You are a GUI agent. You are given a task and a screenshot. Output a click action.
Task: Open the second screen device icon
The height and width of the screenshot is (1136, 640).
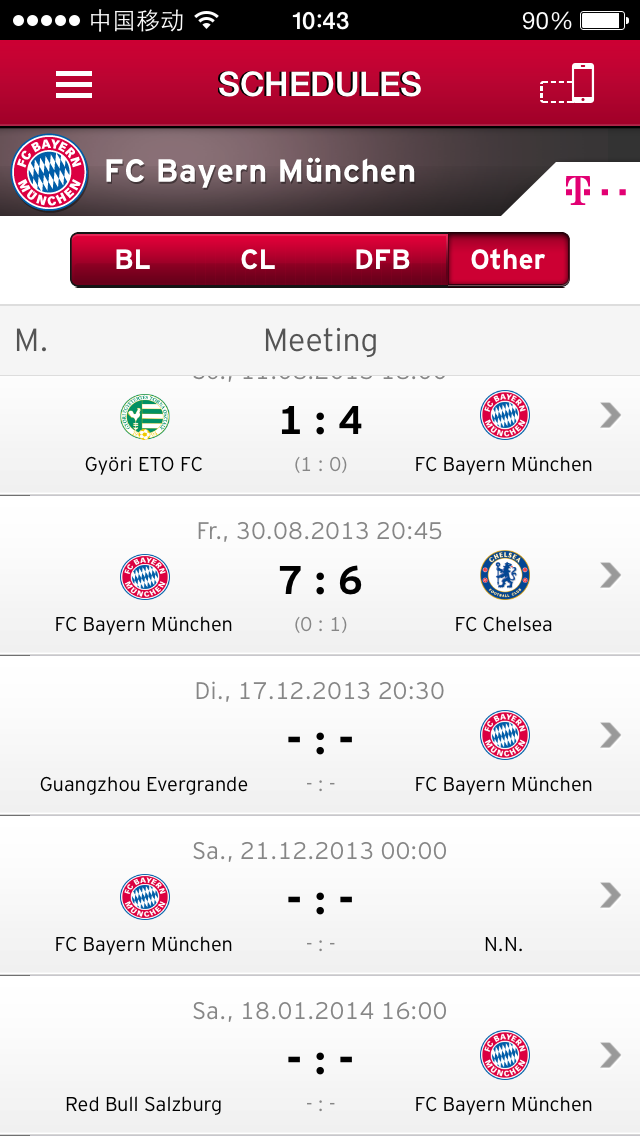click(x=567, y=84)
